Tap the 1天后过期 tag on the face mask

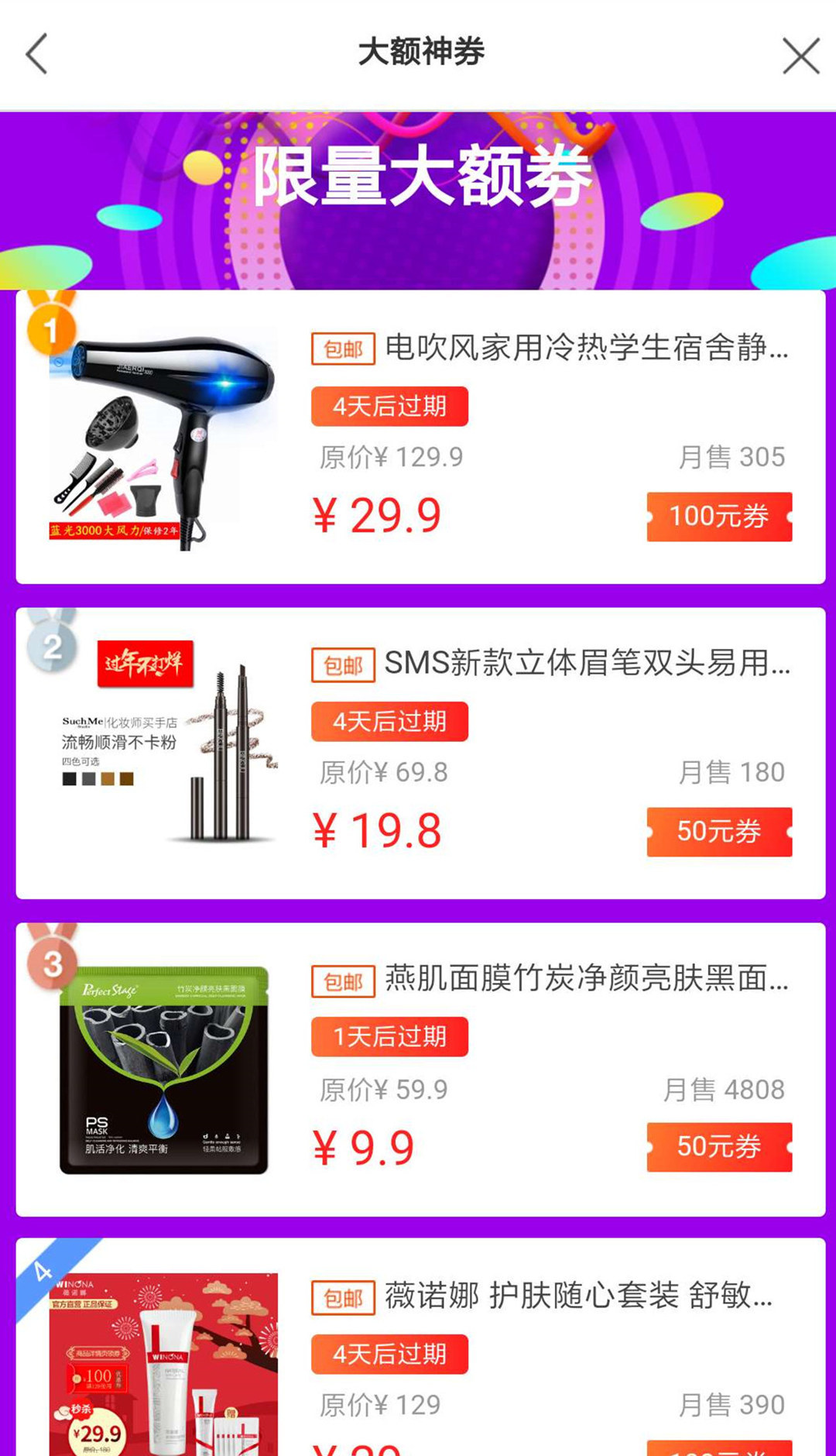(389, 1035)
